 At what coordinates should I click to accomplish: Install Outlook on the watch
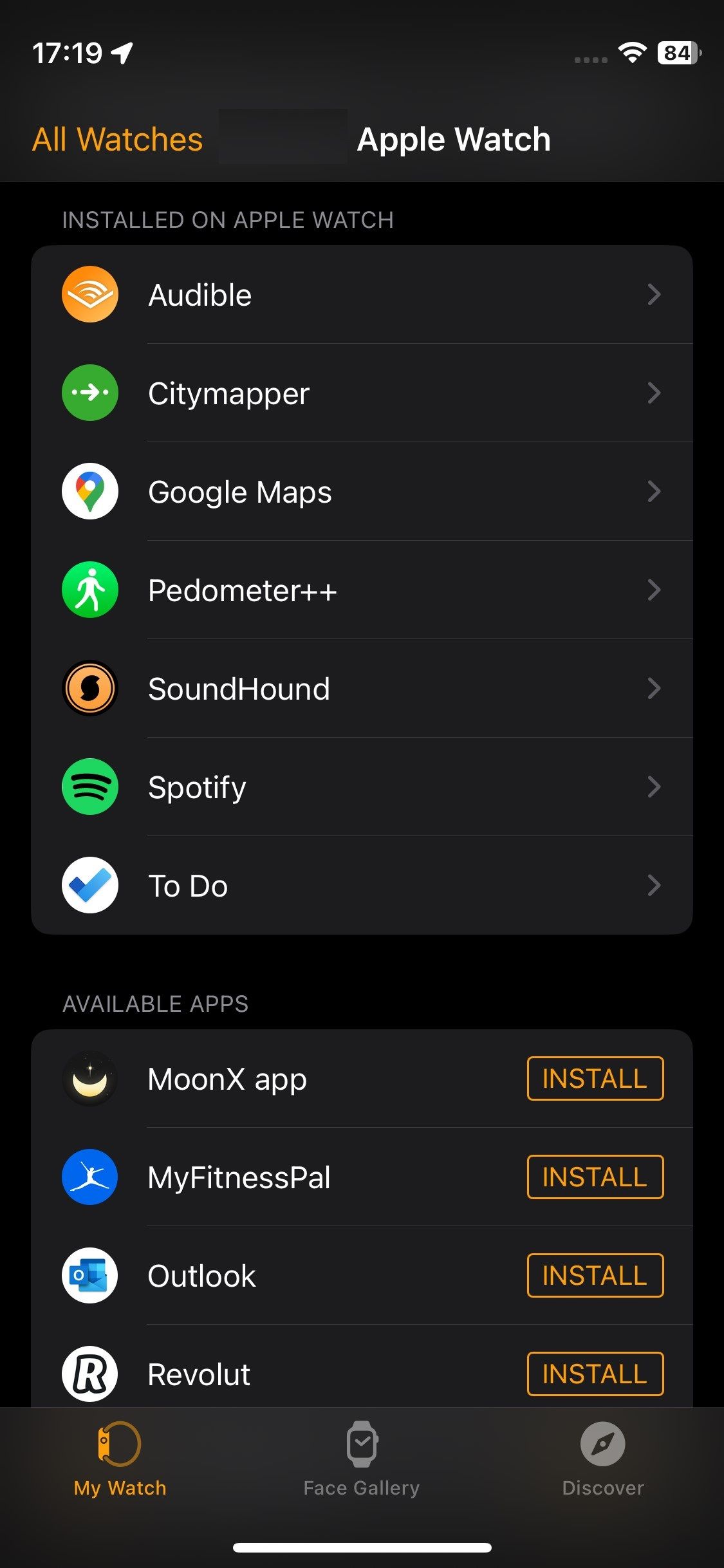click(x=594, y=1276)
